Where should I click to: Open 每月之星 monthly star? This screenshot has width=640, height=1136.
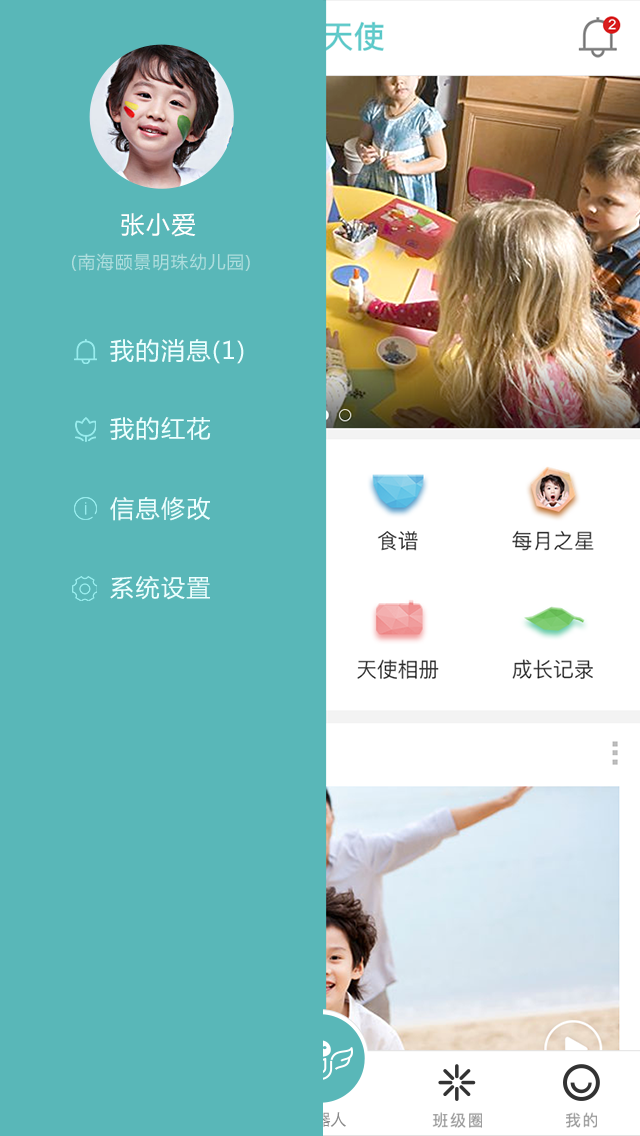(552, 510)
